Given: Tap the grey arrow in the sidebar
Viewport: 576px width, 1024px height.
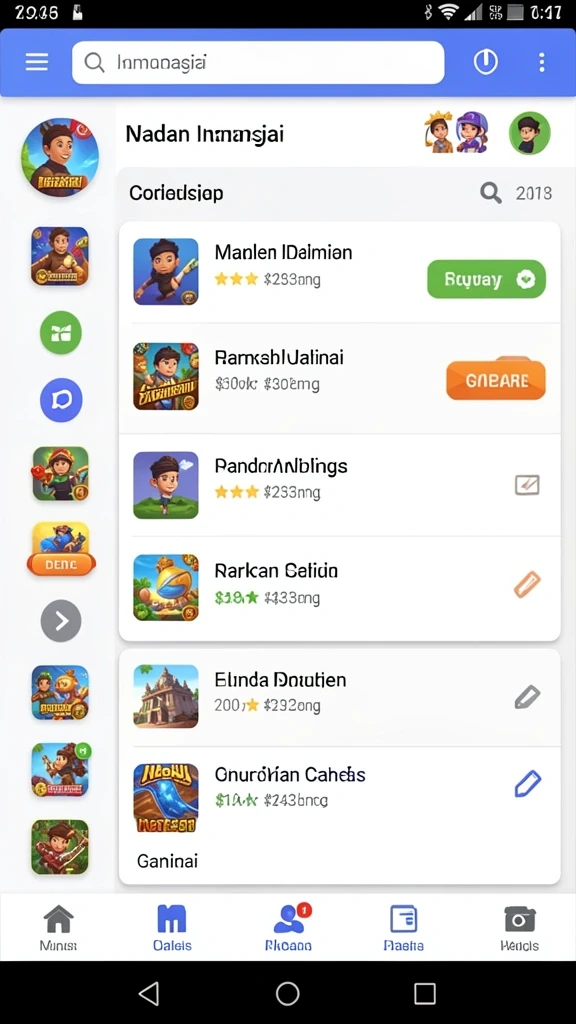Looking at the screenshot, I should (61, 620).
